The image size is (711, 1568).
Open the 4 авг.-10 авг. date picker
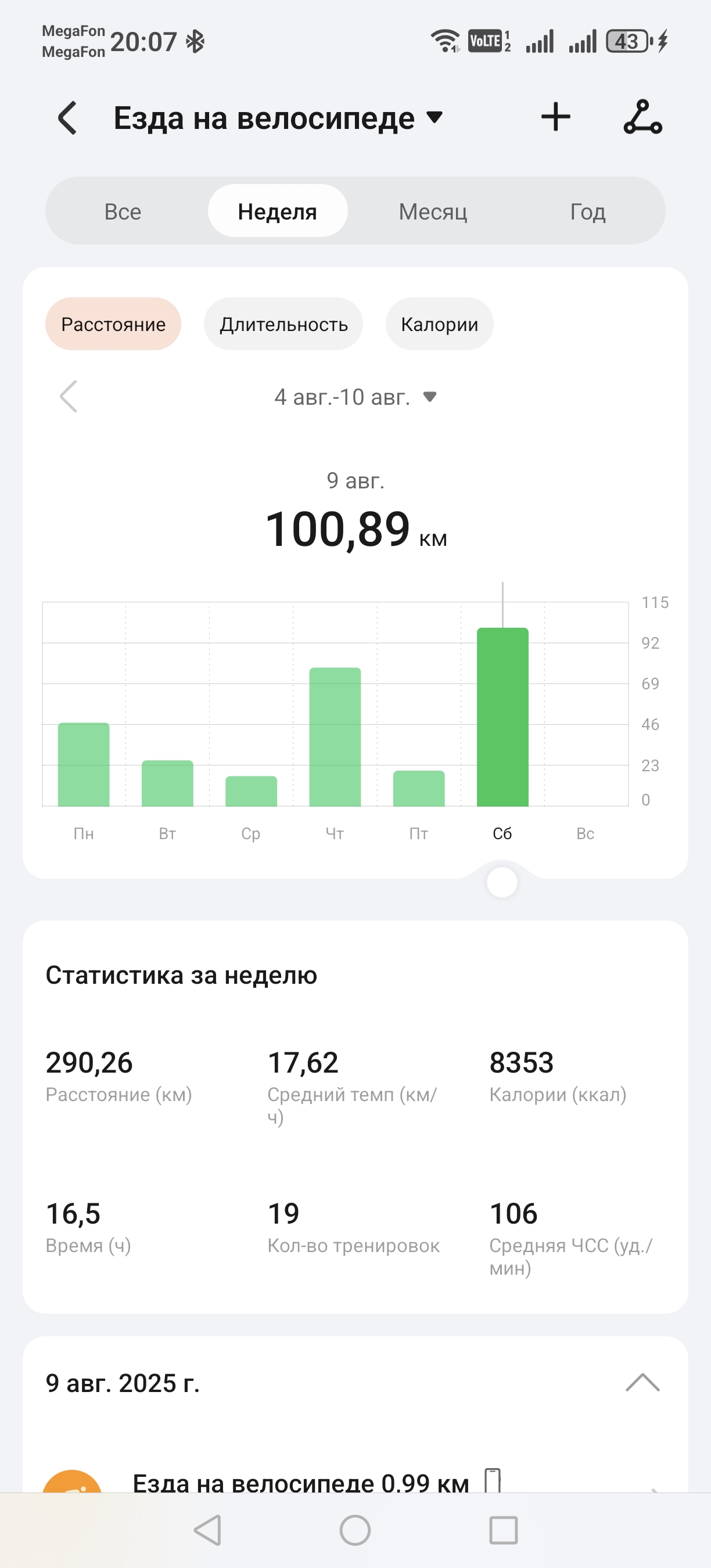[355, 397]
